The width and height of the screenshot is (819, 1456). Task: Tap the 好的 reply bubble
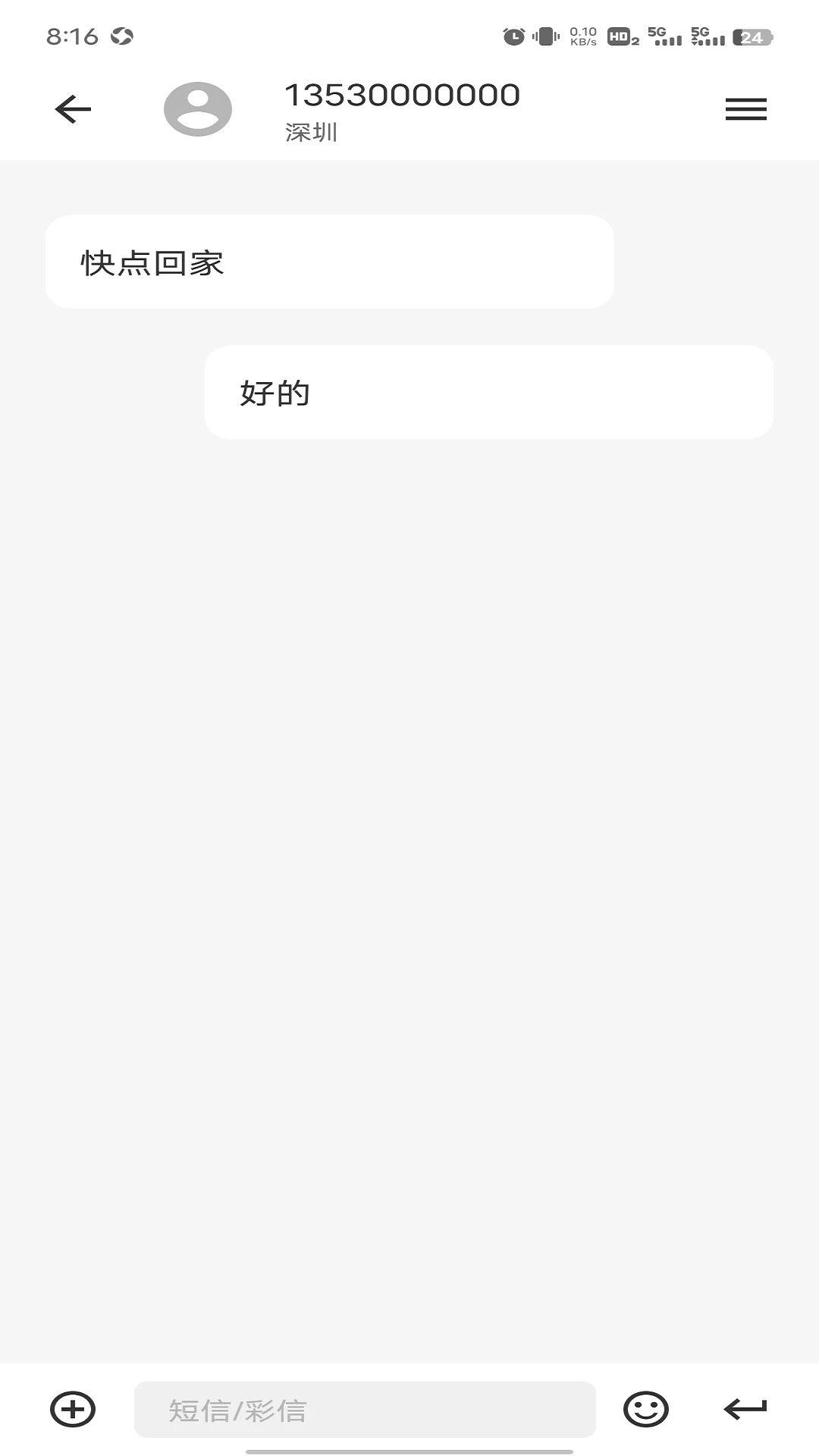488,392
